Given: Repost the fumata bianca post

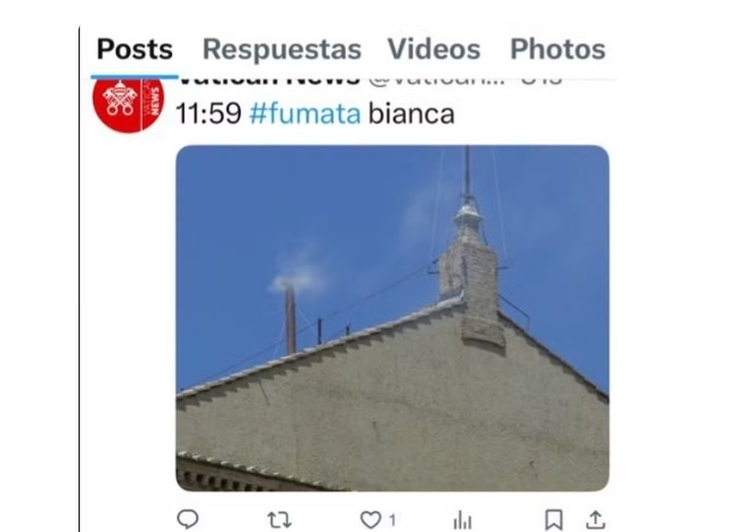Looking at the screenshot, I should click(279, 519).
